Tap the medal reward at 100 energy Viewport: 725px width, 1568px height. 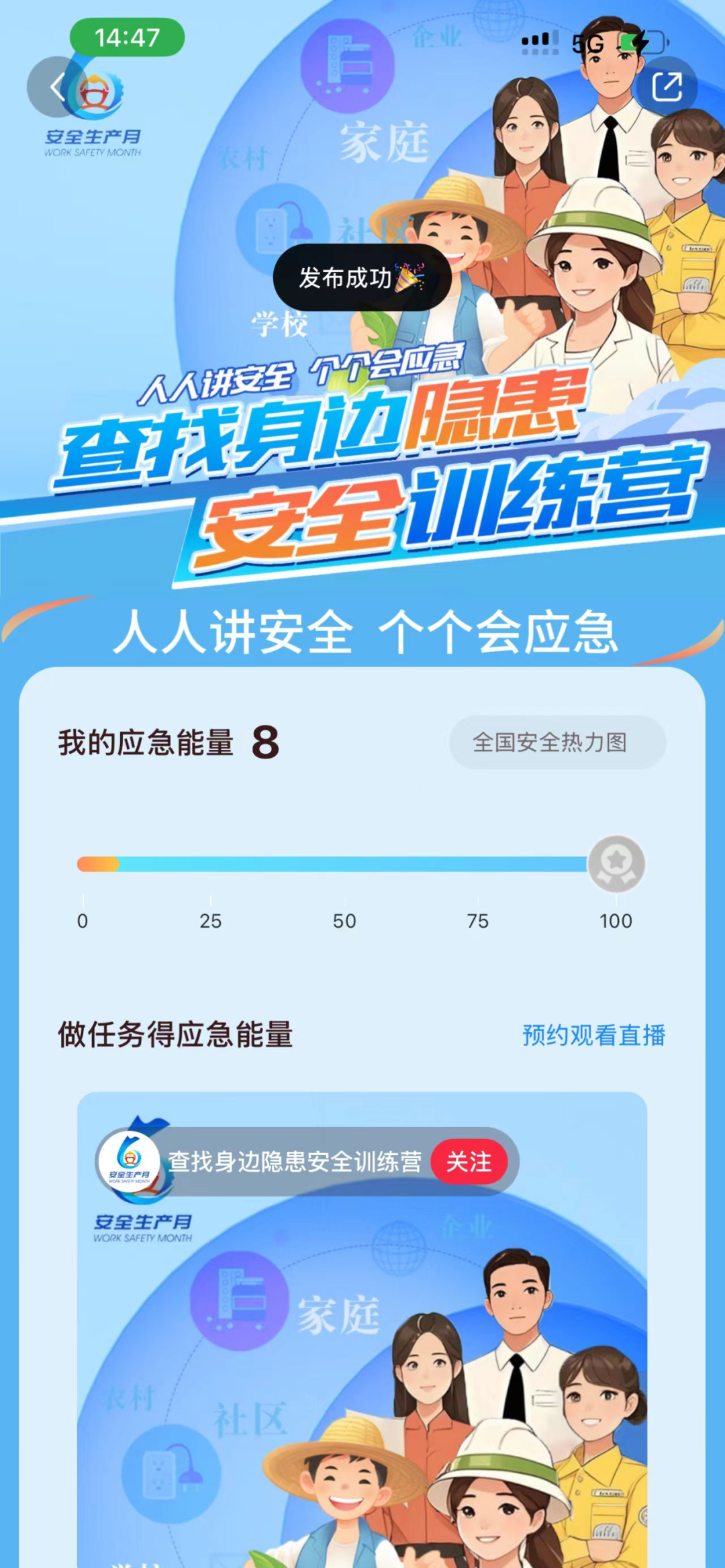(x=616, y=864)
